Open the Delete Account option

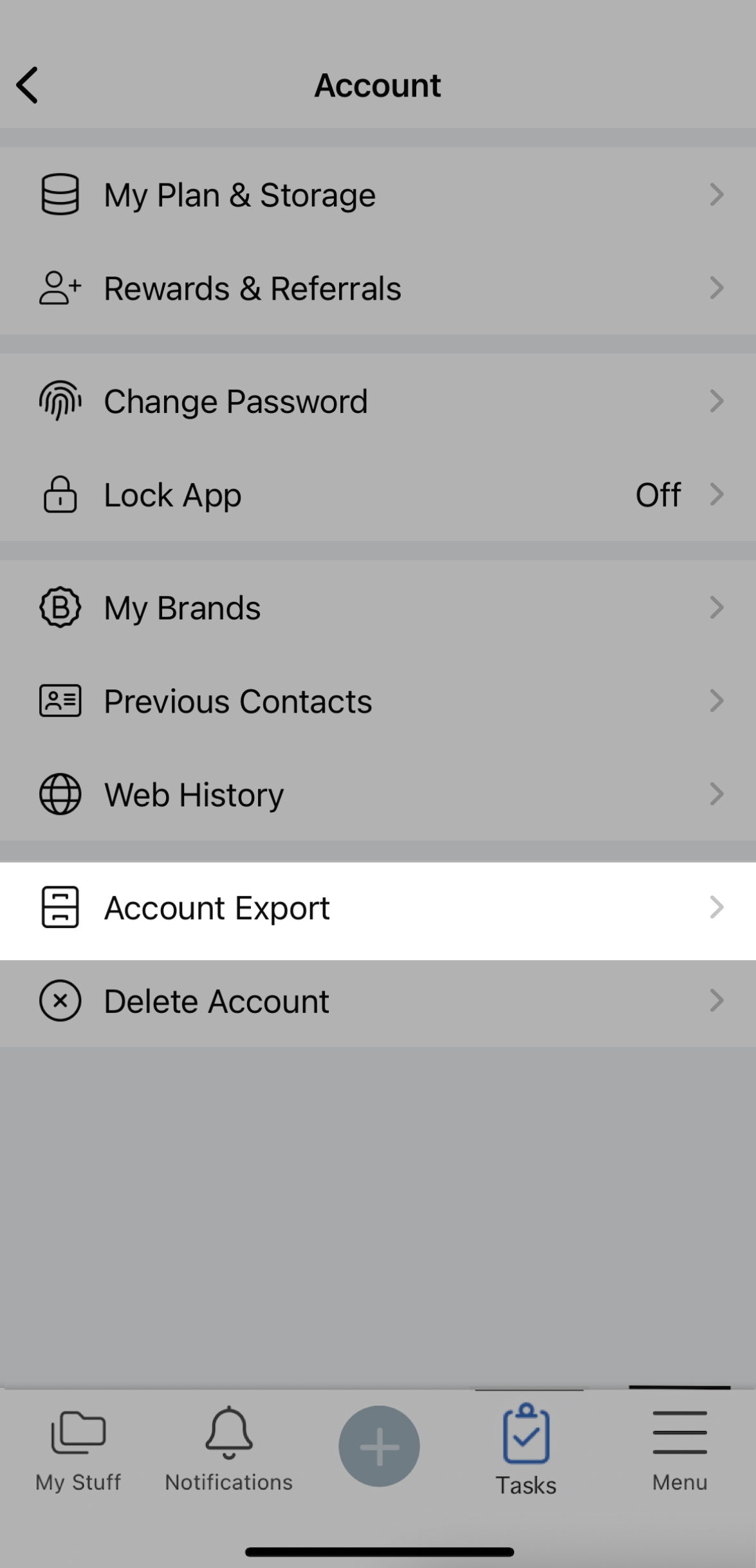378,1001
